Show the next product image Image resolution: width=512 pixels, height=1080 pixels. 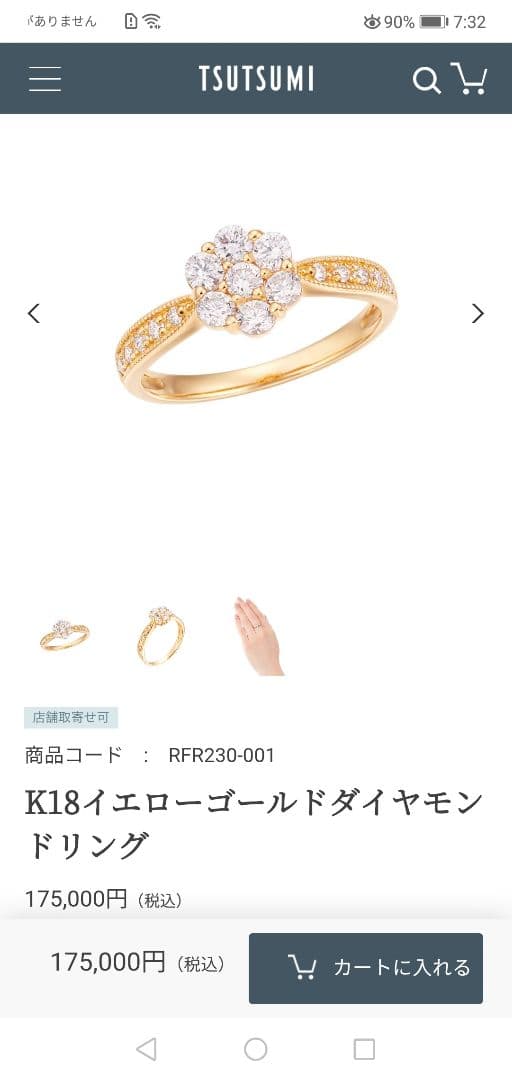(x=478, y=313)
